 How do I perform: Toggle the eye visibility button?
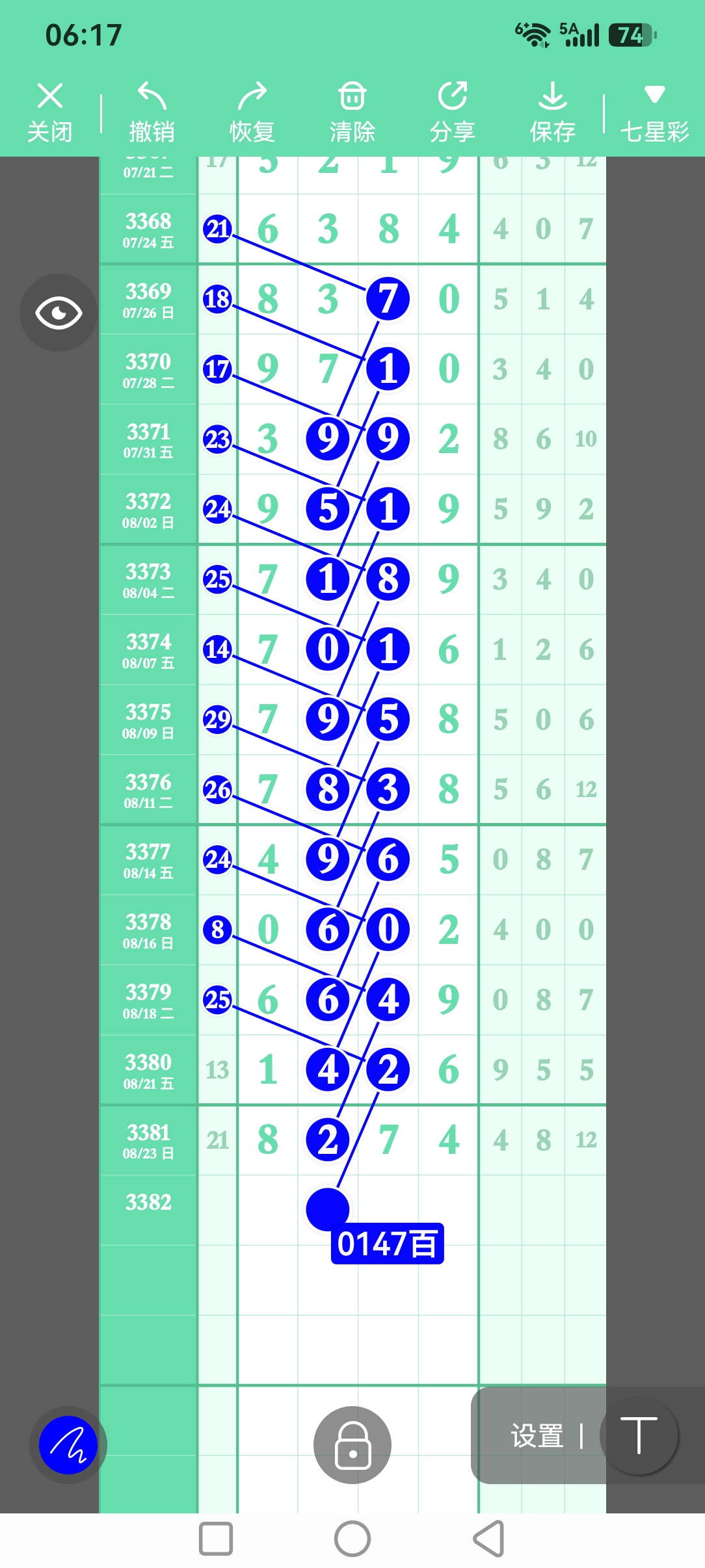tap(59, 313)
